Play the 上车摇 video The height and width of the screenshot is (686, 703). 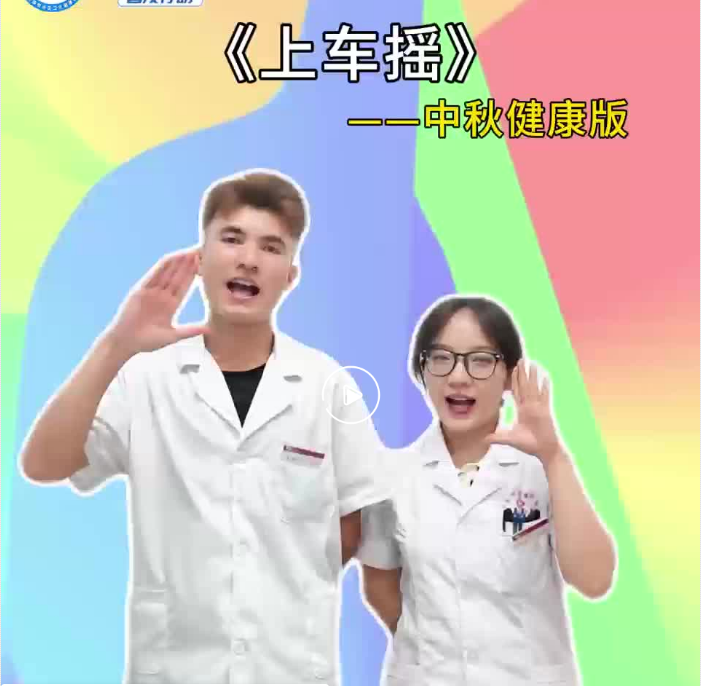351,395
